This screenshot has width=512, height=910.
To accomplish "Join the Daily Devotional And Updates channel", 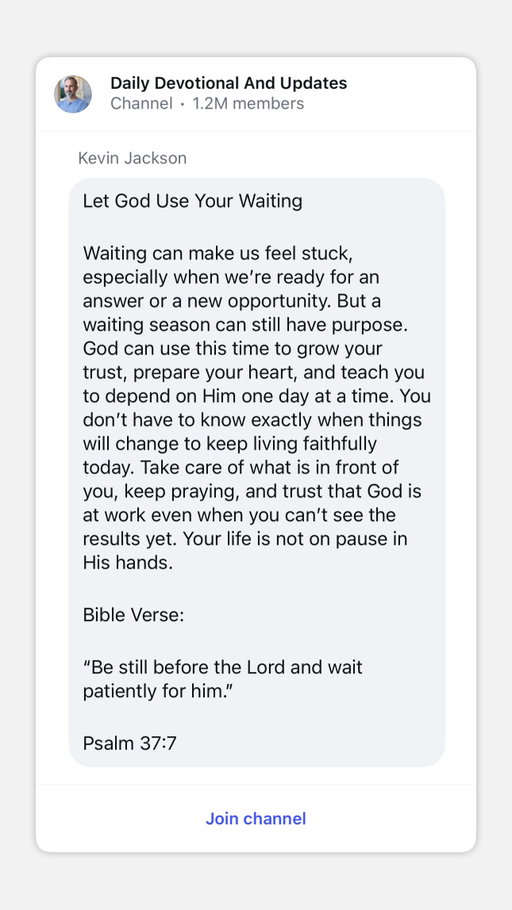I will (x=255, y=818).
